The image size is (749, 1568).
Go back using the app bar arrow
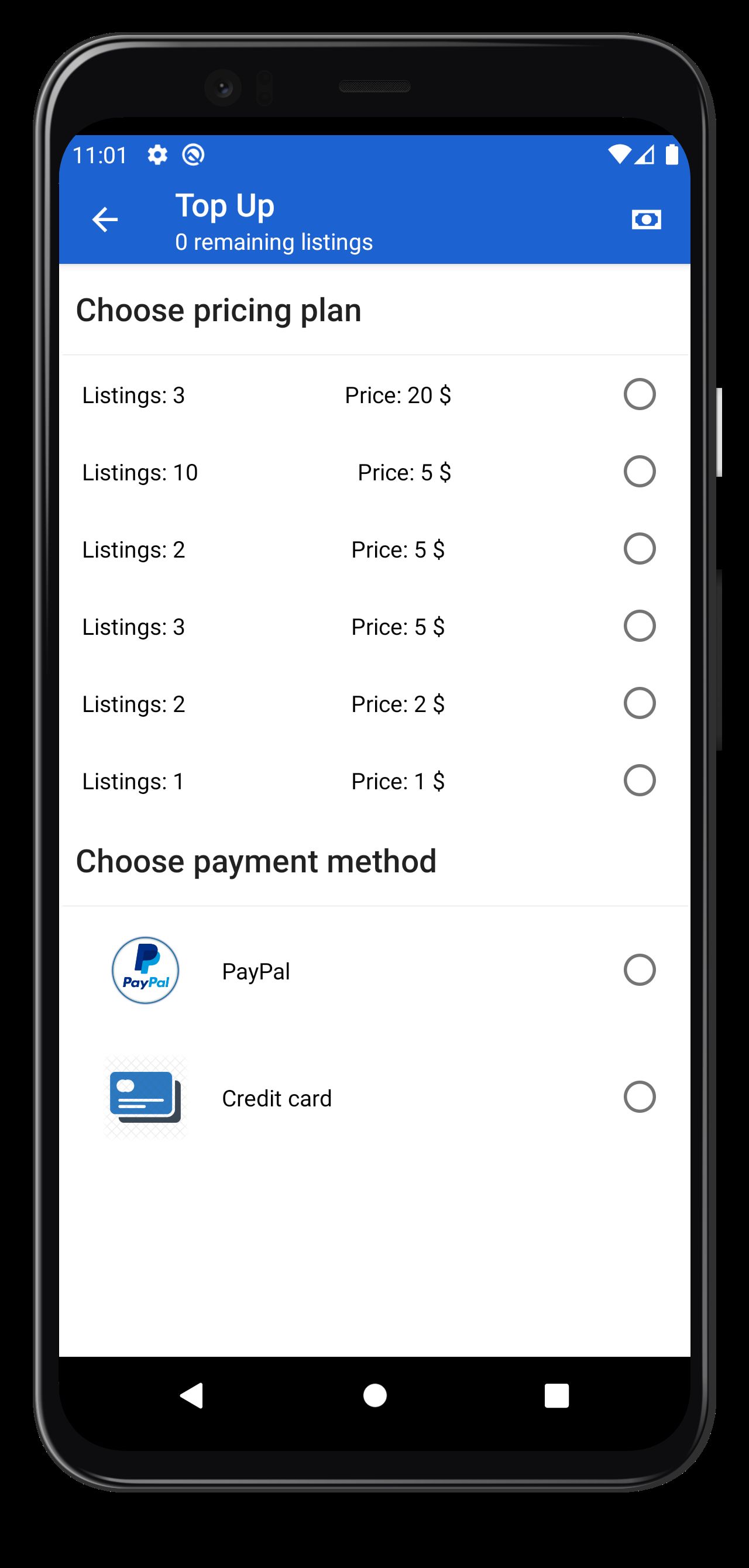tap(105, 220)
